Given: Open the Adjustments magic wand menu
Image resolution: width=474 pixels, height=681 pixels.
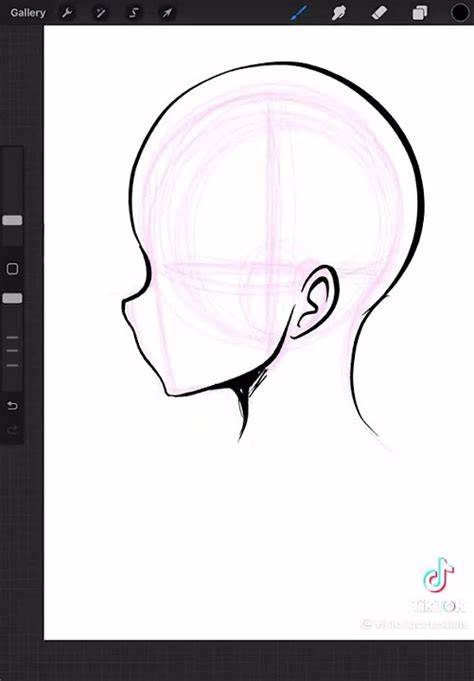Looking at the screenshot, I should click(100, 13).
